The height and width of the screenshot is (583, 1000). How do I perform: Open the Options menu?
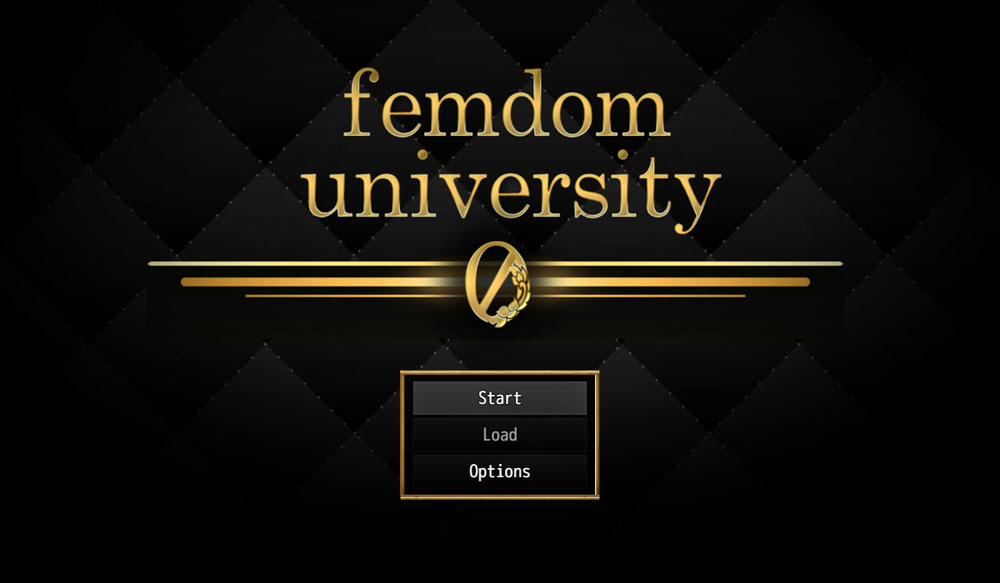[499, 471]
